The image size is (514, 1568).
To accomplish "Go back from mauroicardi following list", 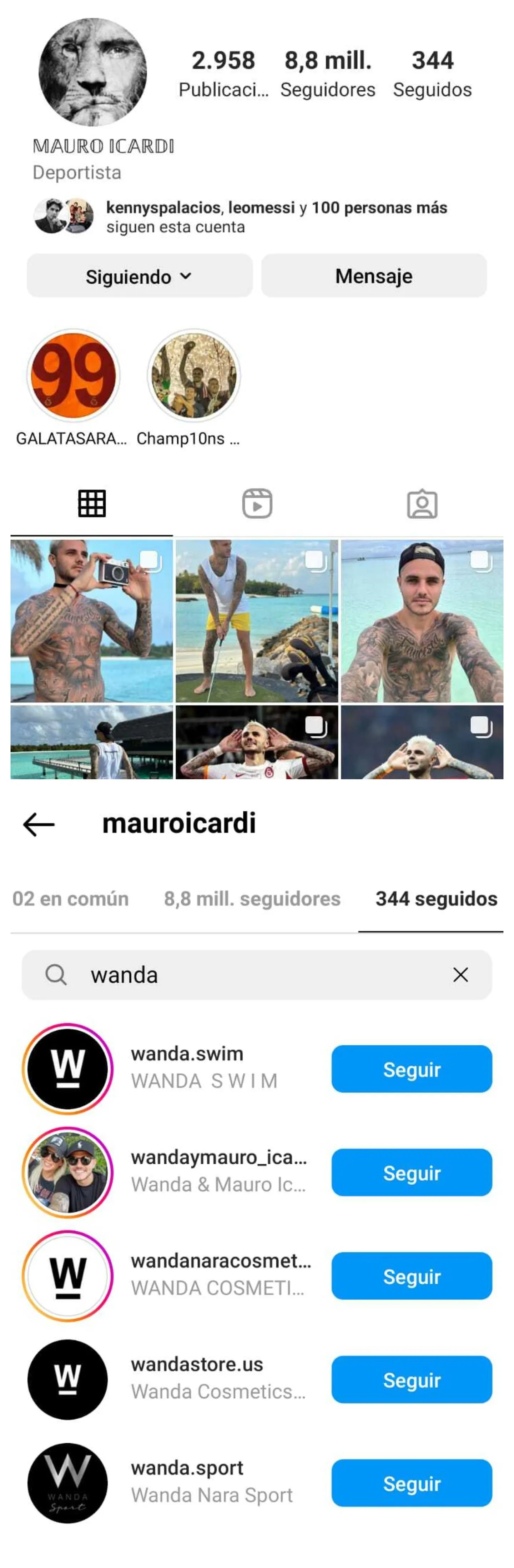I will click(39, 825).
